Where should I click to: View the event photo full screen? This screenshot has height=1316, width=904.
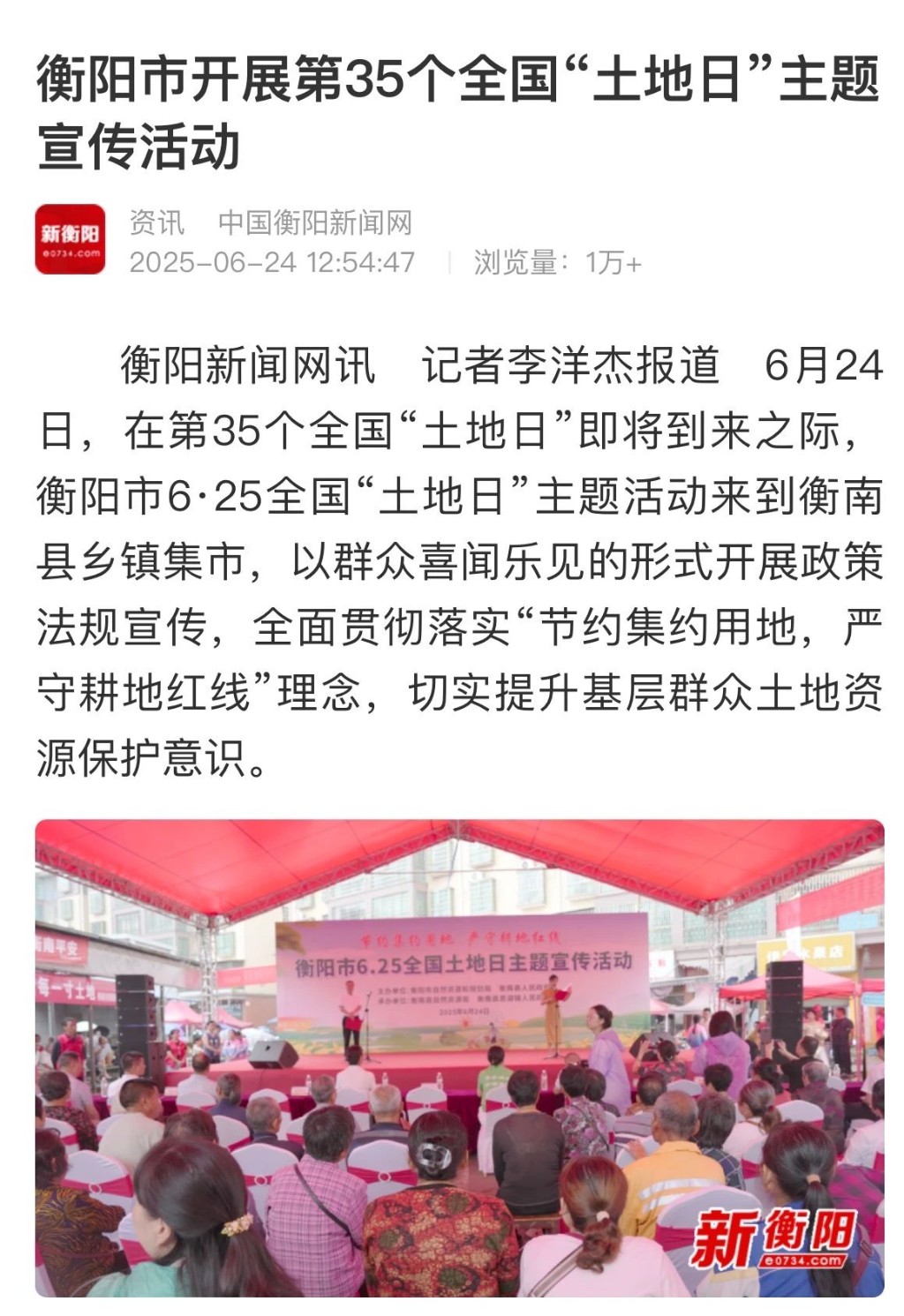coord(459,1057)
